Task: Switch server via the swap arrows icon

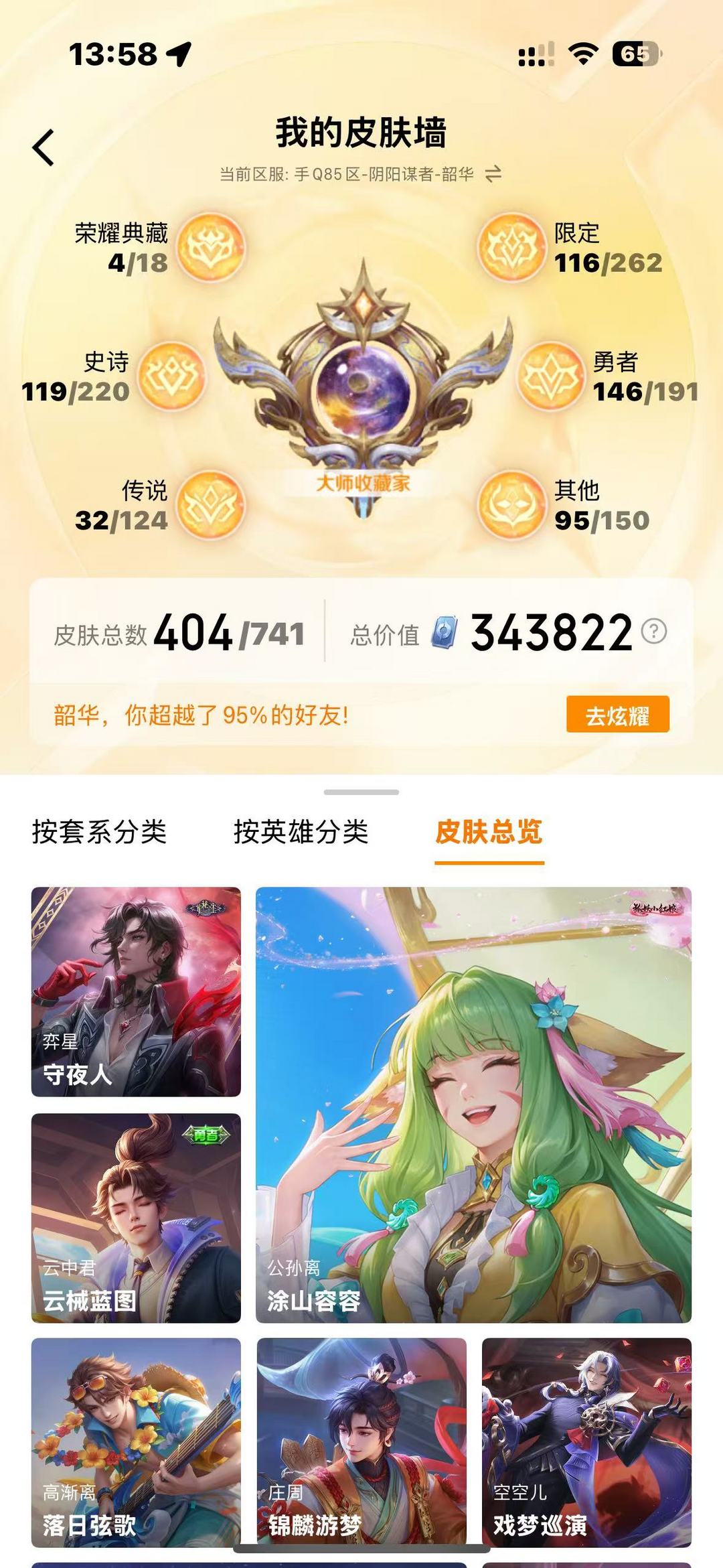Action: (493, 175)
